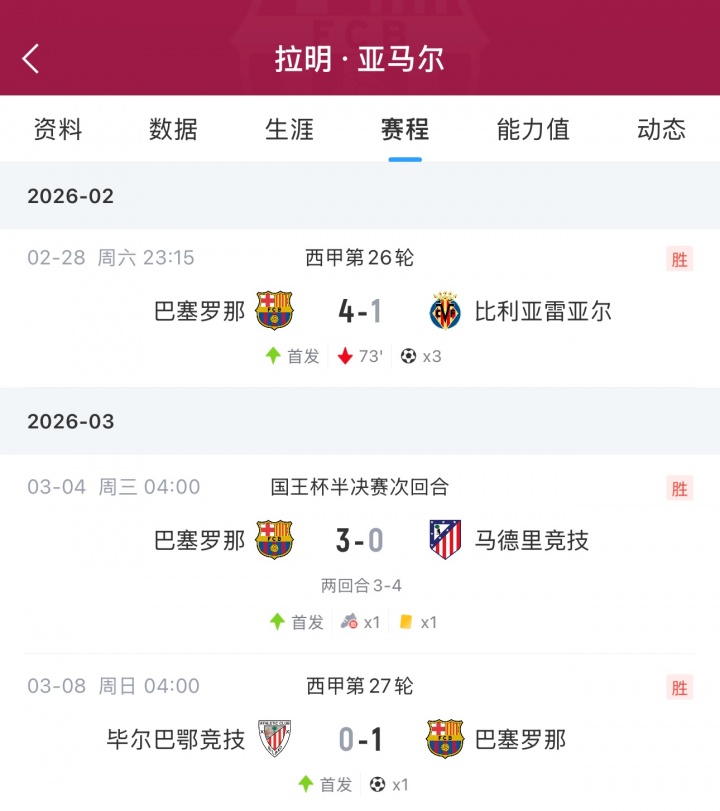Image resolution: width=720 pixels, height=811 pixels.
Task: Tap the back arrow in the header
Action: [29, 59]
